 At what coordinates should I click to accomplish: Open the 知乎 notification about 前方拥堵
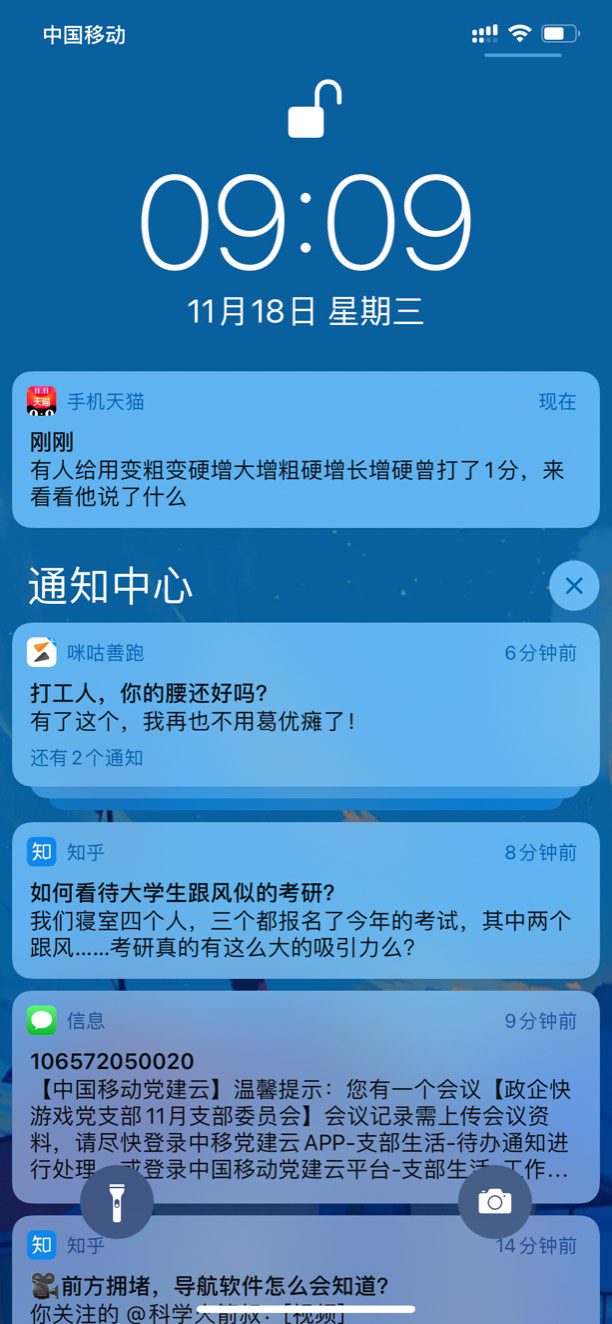306,1270
